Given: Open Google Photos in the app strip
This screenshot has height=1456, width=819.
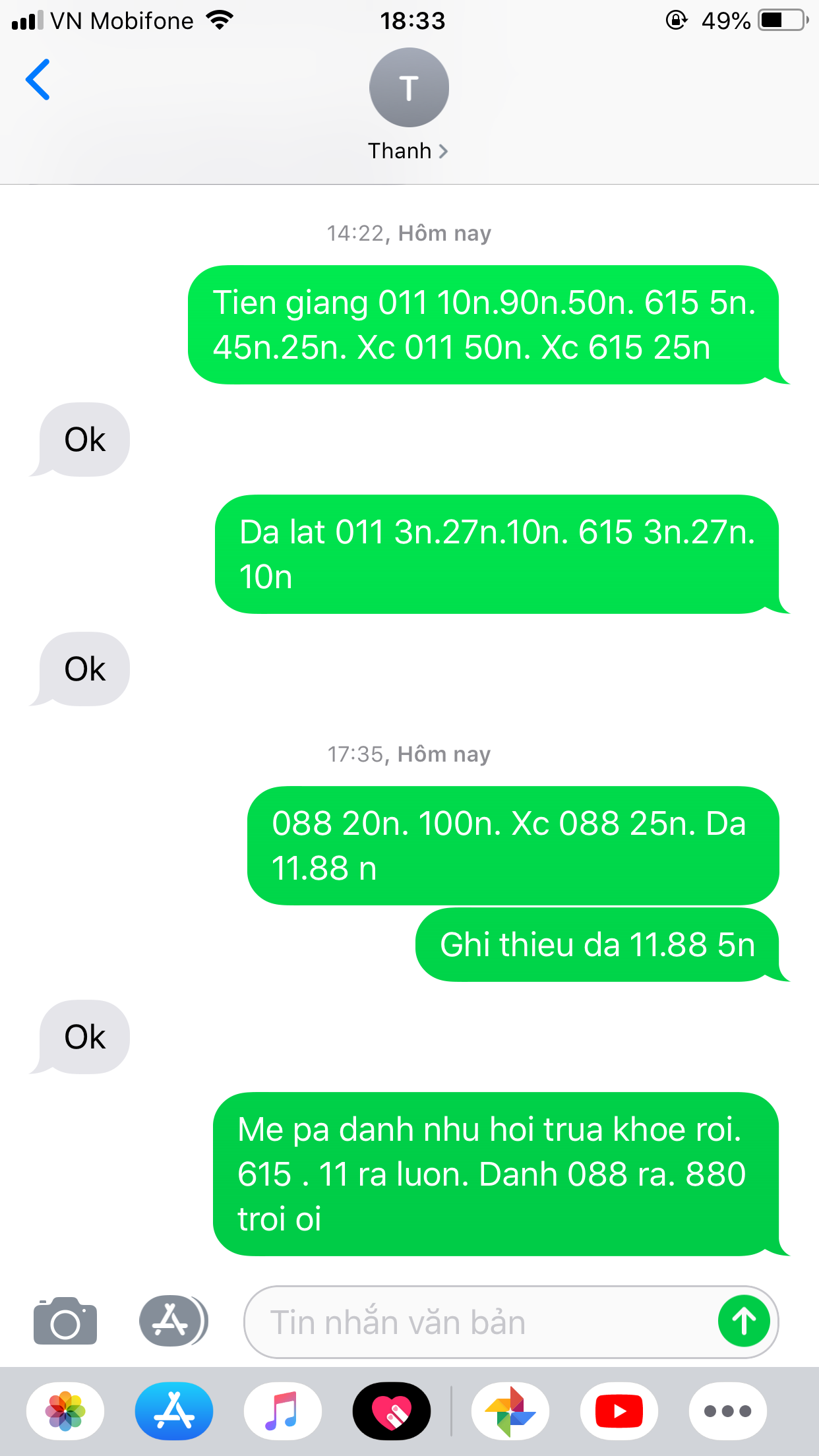Looking at the screenshot, I should click(x=510, y=1411).
